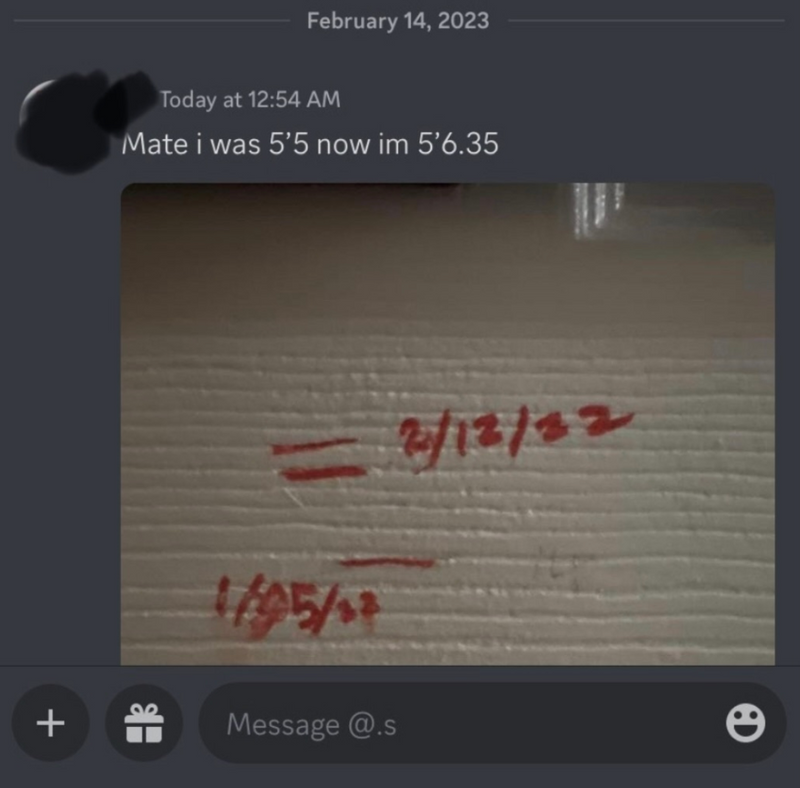Viewport: 800px width, 788px height.
Task: Tap the Message @.s input field
Action: (460, 724)
